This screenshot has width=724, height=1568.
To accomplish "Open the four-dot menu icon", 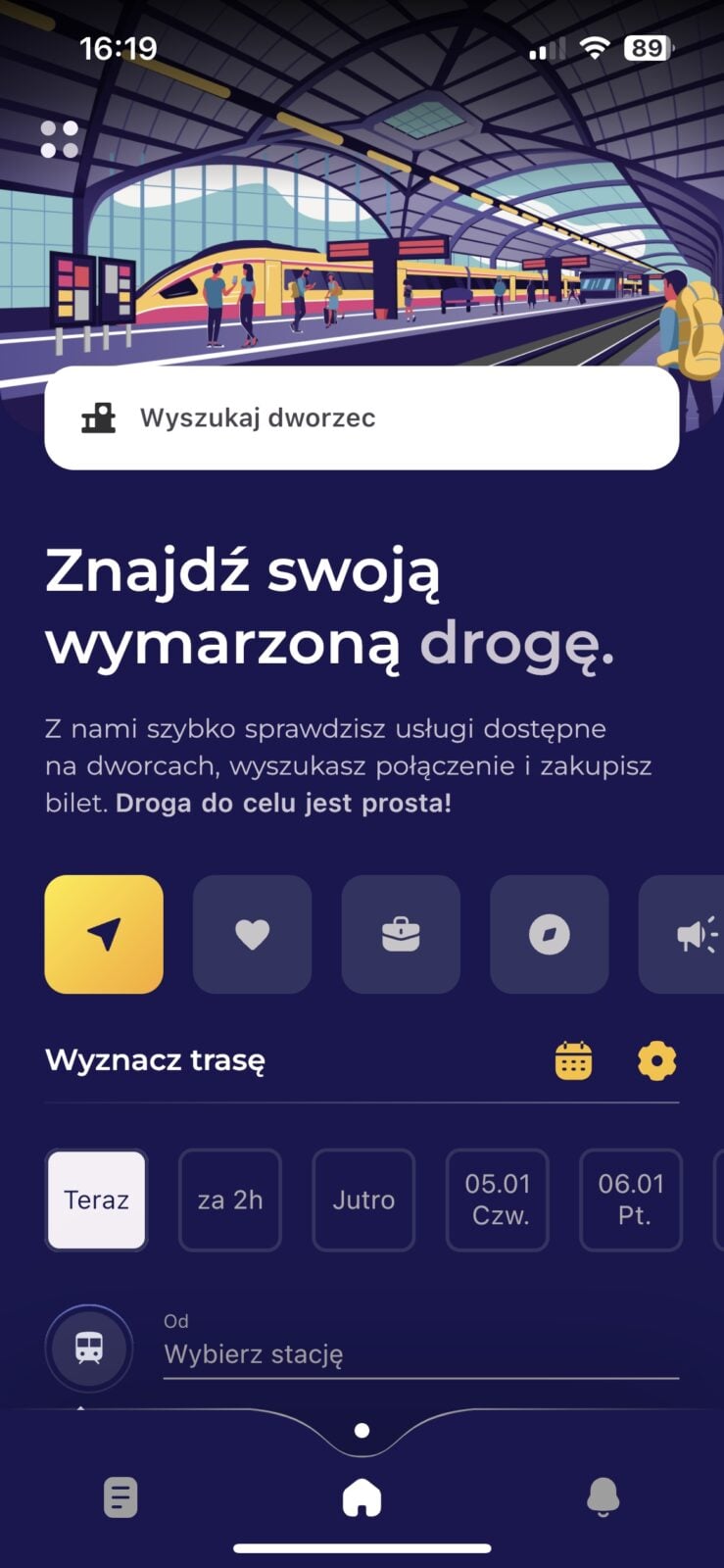I will pos(59,139).
